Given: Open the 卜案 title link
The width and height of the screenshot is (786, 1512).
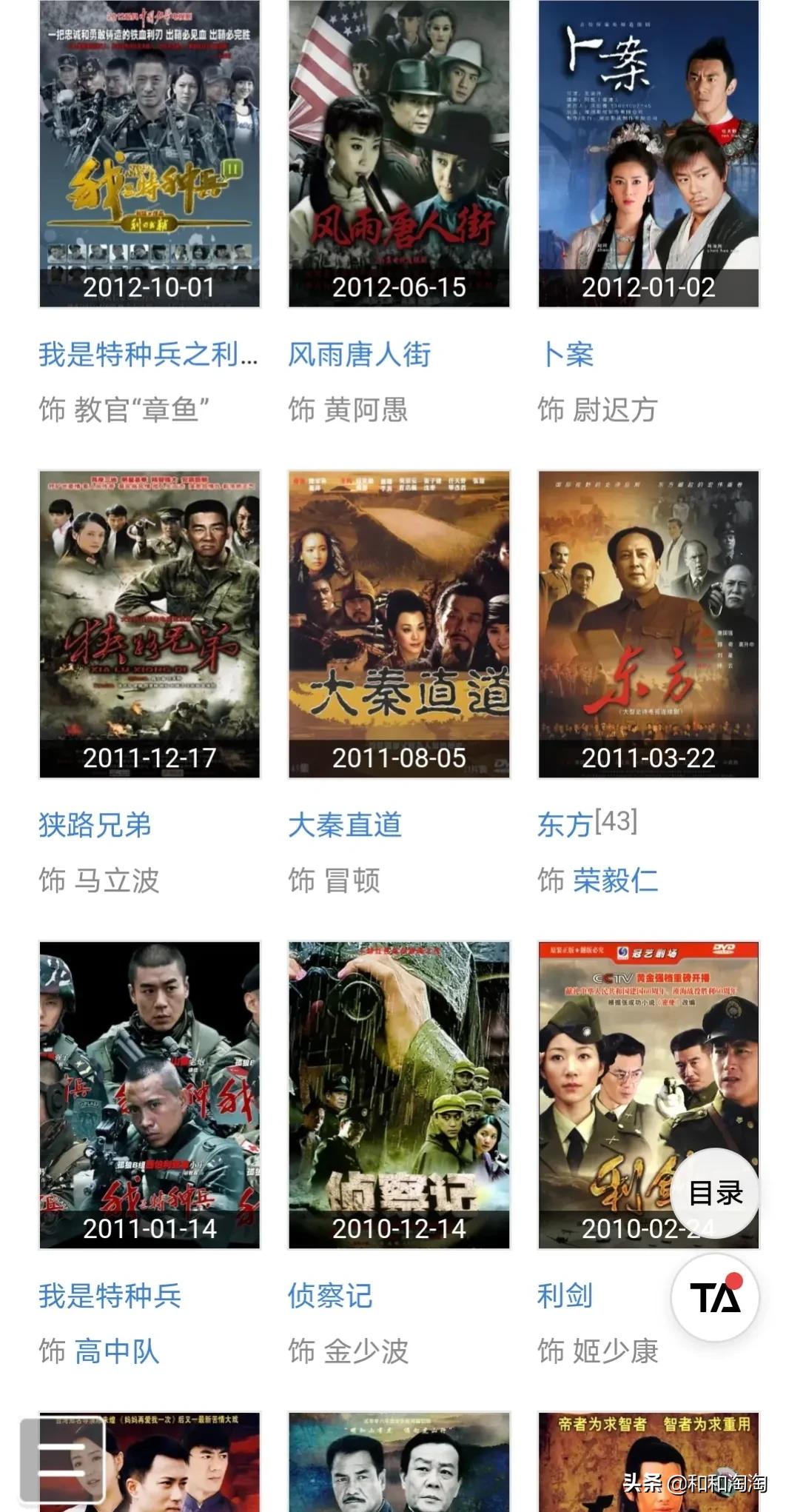Looking at the screenshot, I should coord(565,354).
